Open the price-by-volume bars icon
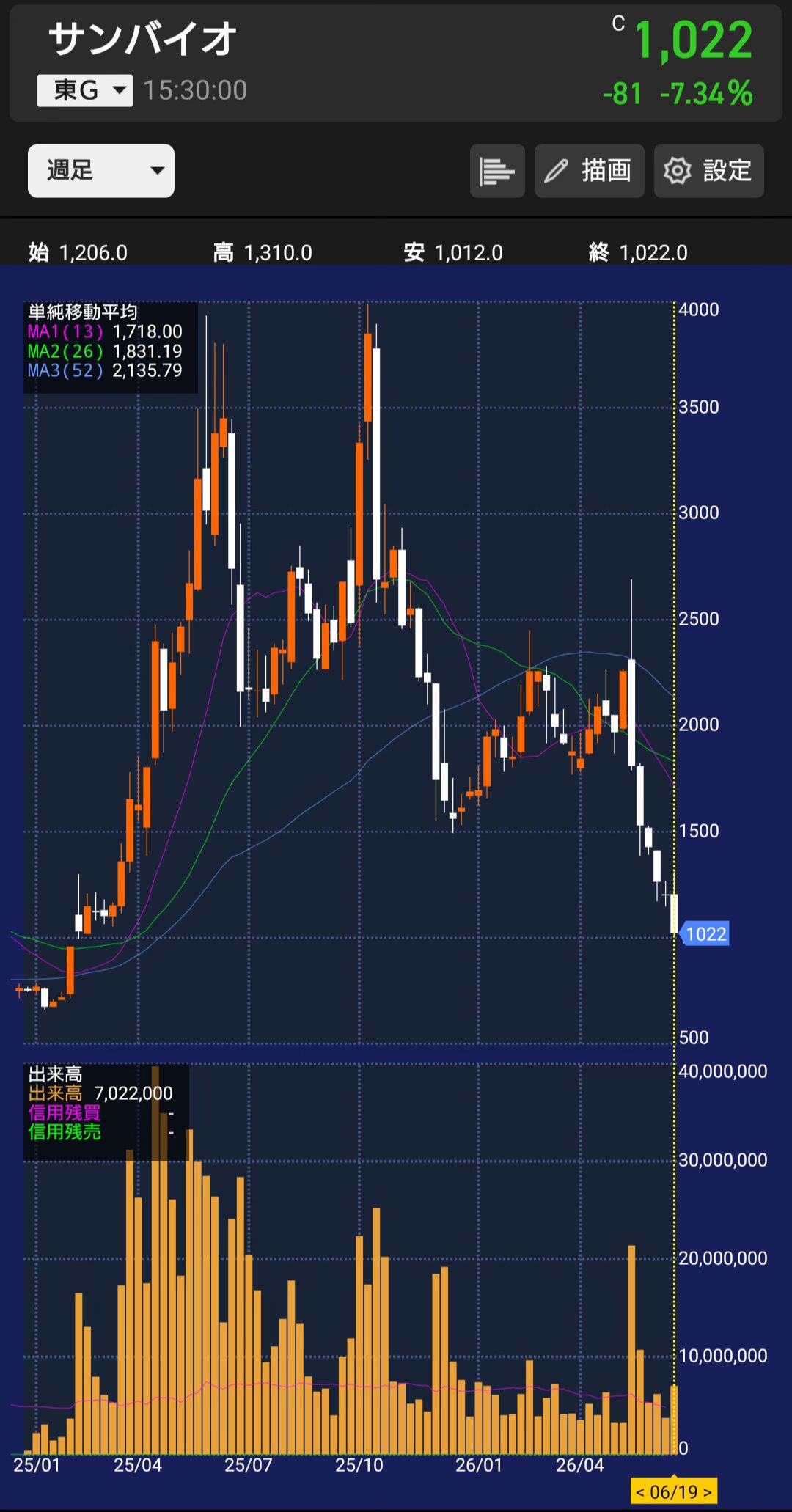Screen dimensions: 792x1512 (x=497, y=171)
